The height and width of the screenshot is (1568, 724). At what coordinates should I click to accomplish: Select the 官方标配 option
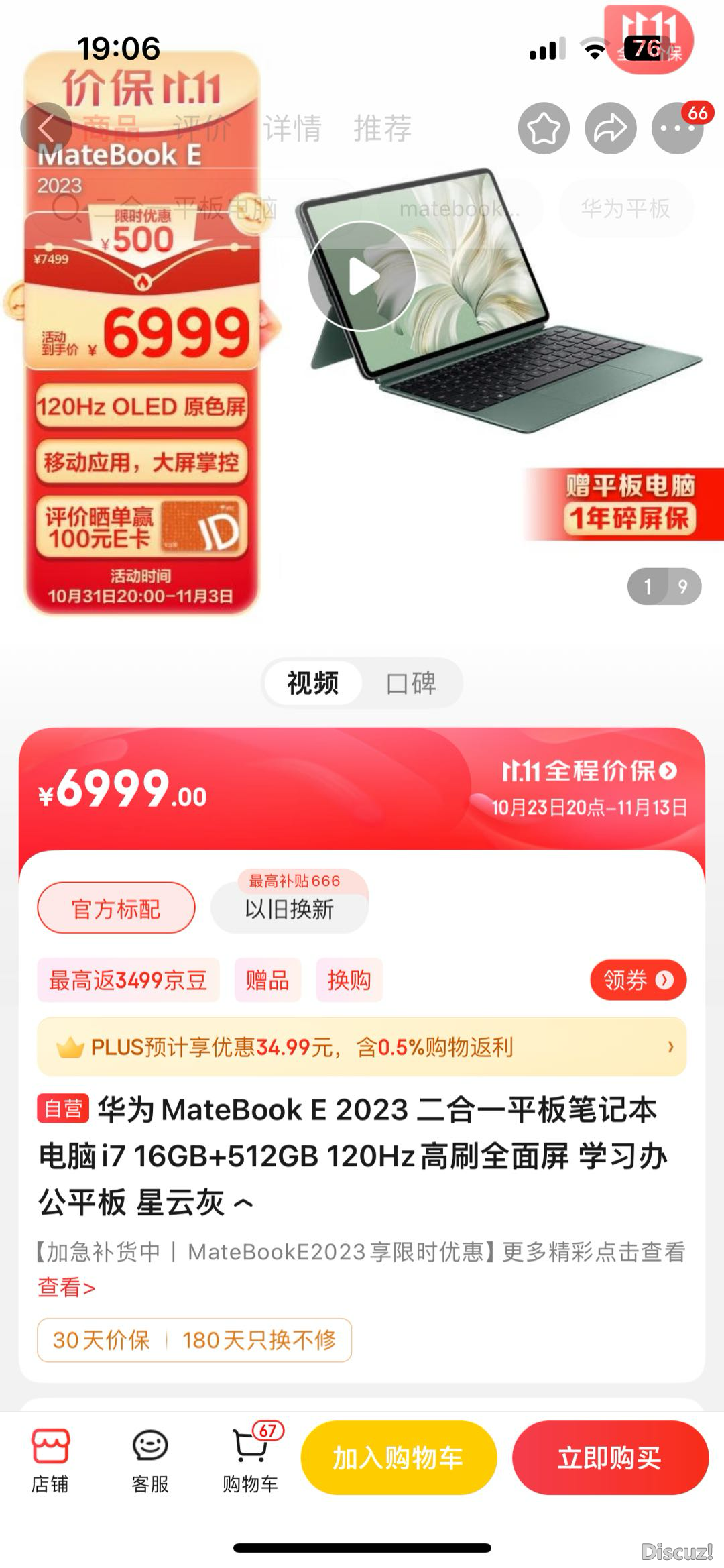(x=116, y=909)
